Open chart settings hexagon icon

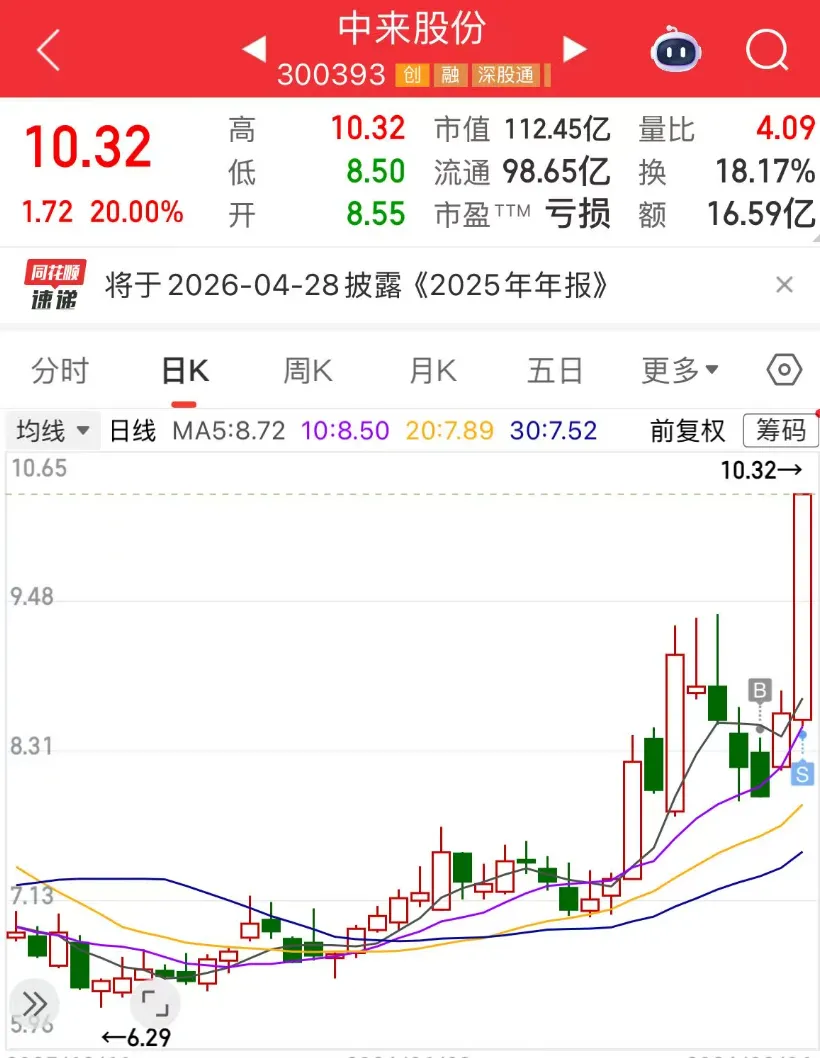[x=784, y=371]
